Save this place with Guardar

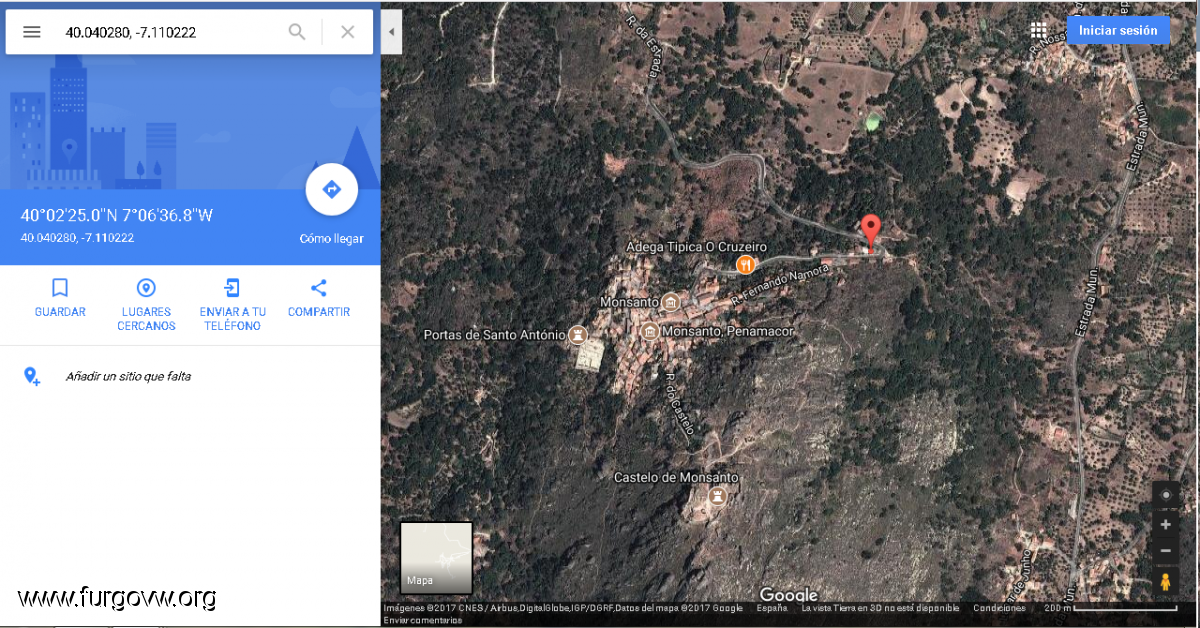coord(60,298)
